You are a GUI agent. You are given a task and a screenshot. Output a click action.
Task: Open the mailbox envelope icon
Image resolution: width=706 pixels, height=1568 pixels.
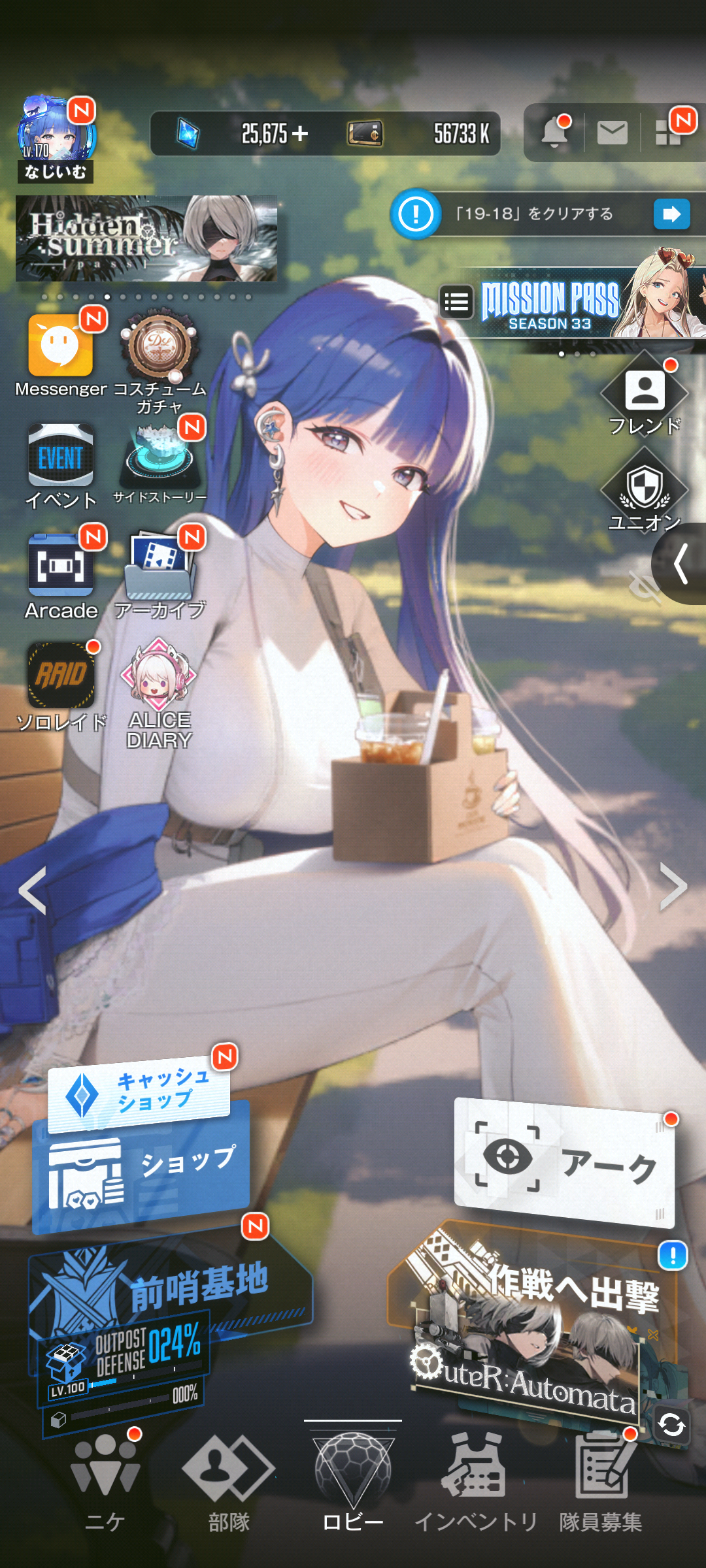pyautogui.click(x=612, y=133)
